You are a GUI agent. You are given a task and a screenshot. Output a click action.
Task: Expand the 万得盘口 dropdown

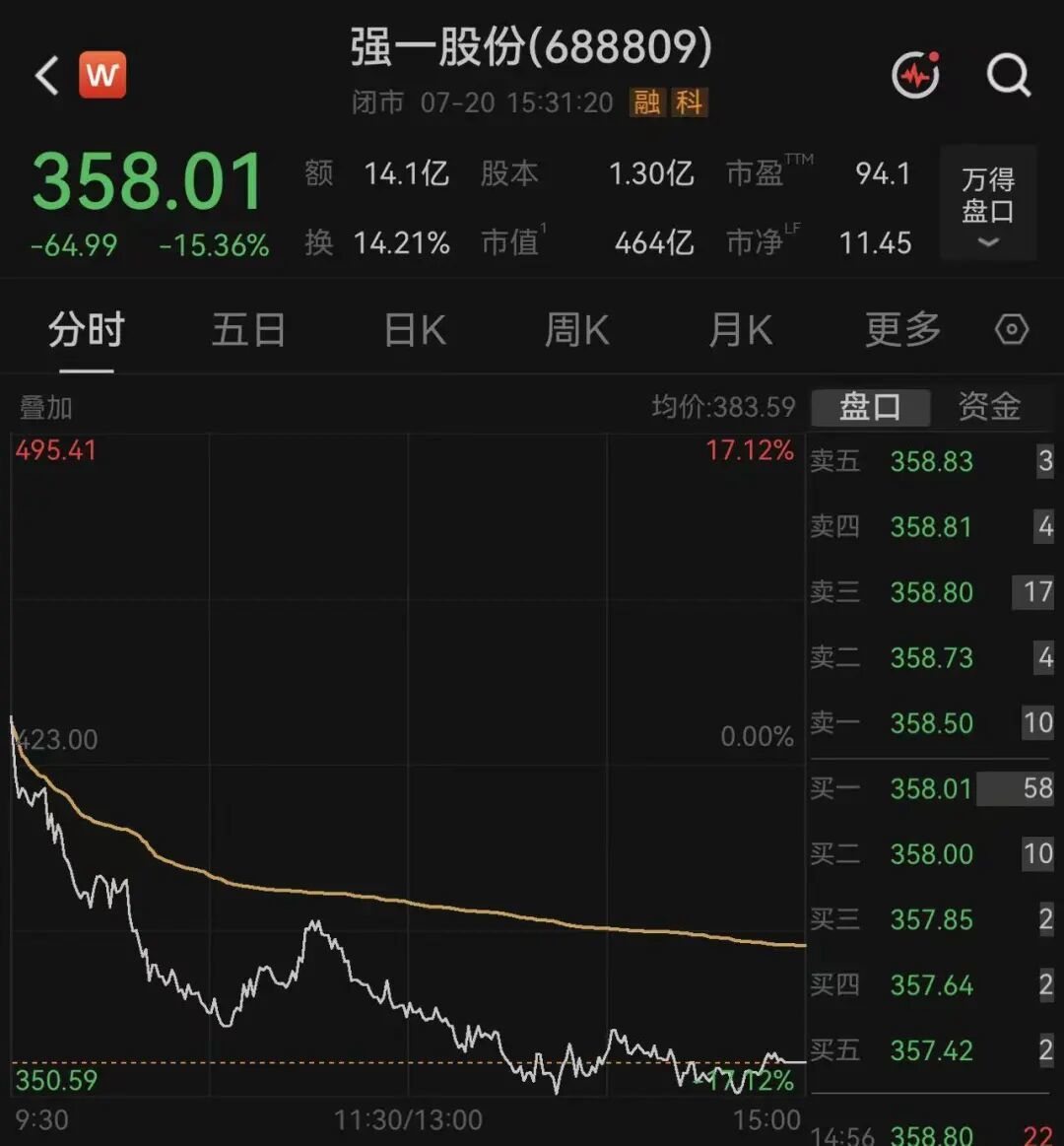tap(988, 202)
